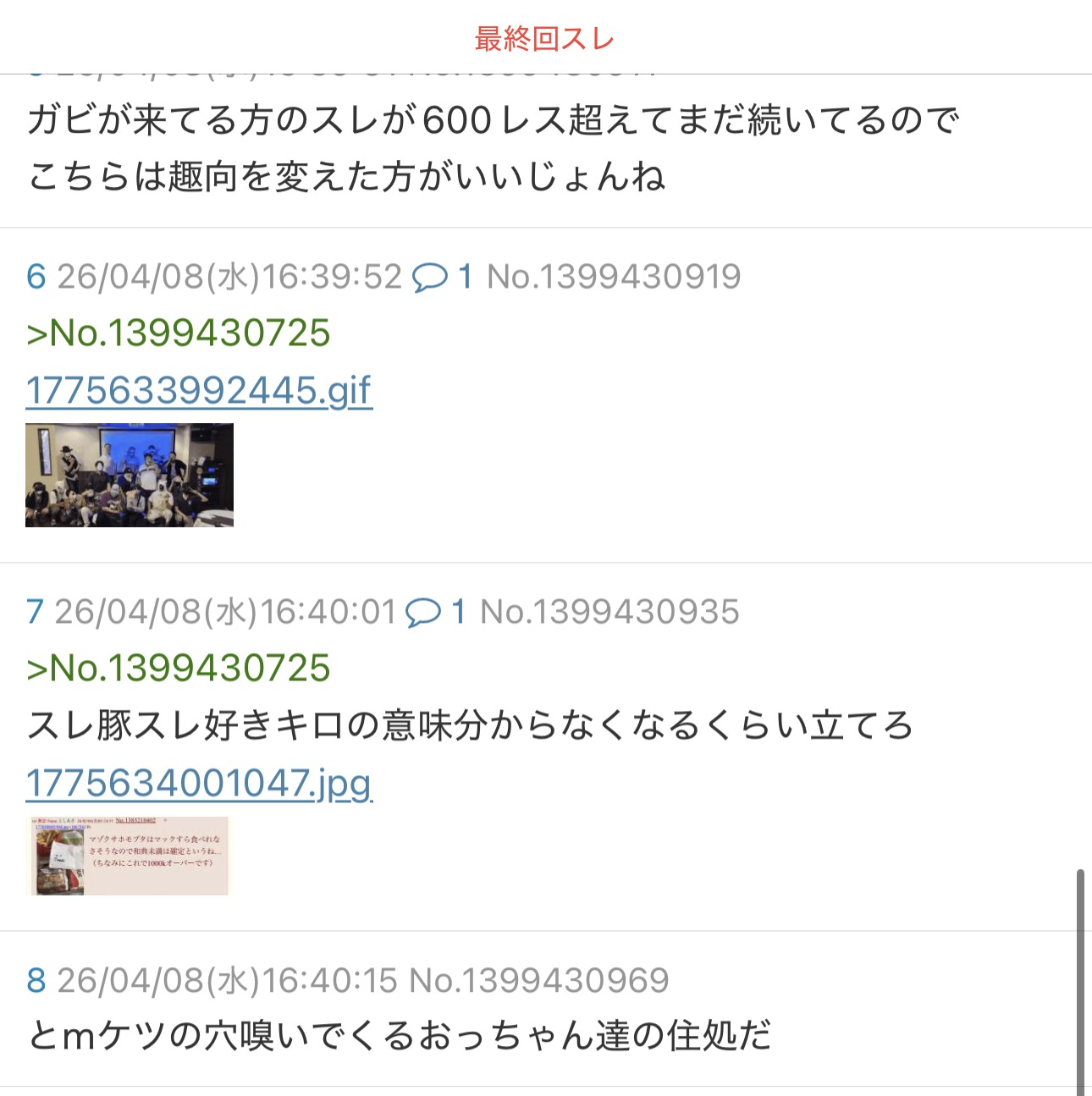
Task: Show the reply bubble on post 6
Action: click(442, 277)
